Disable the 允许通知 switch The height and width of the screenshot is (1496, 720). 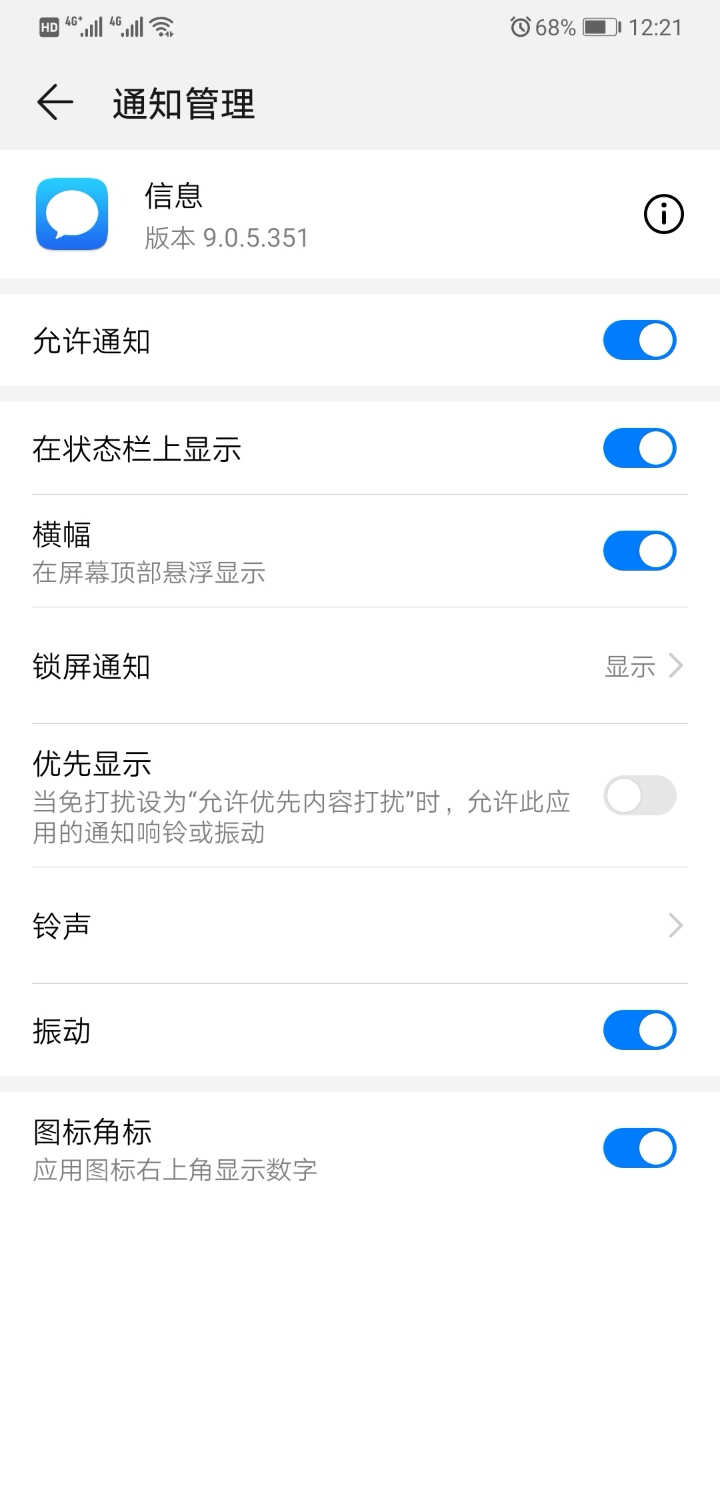click(x=639, y=340)
